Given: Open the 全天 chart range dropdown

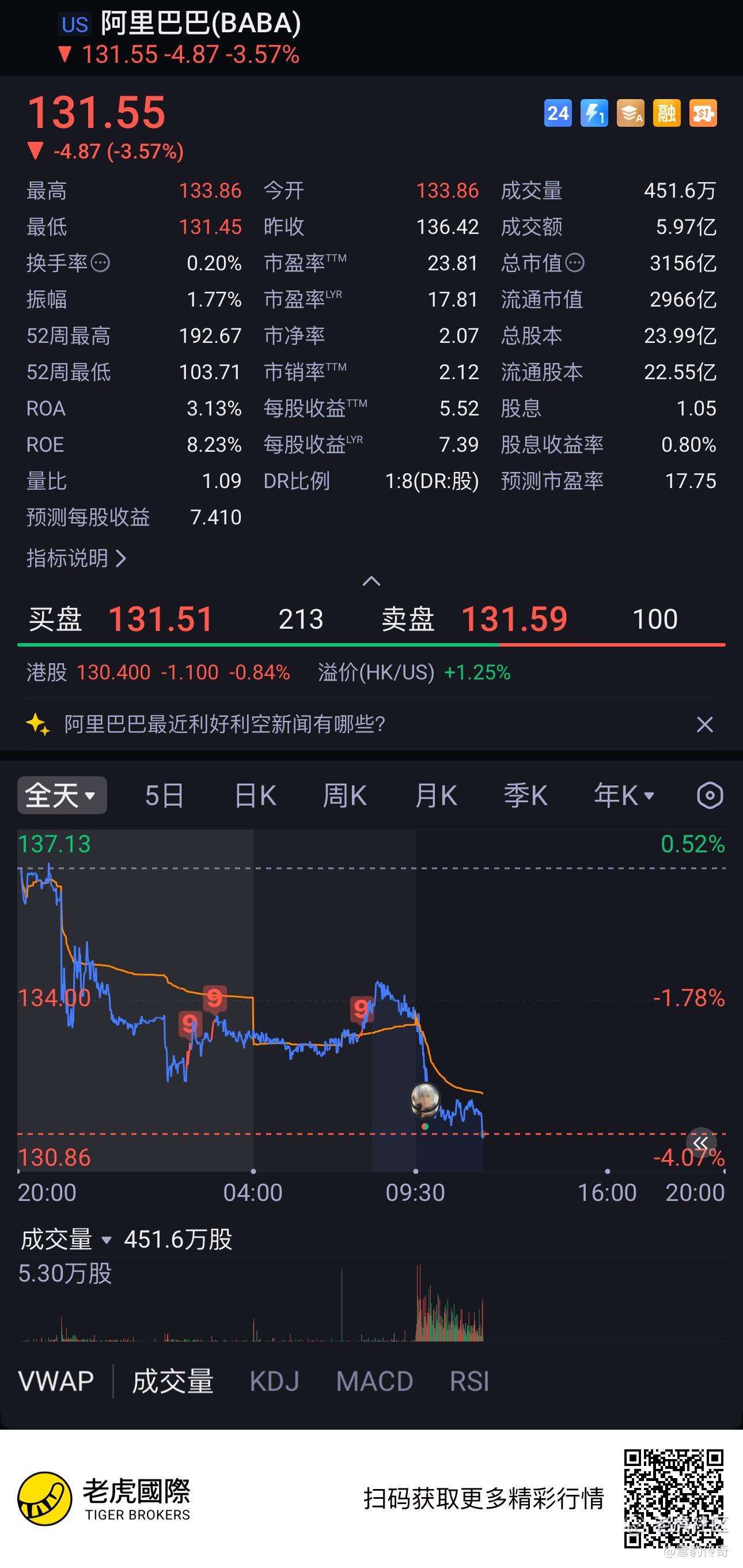Looking at the screenshot, I should click(62, 795).
